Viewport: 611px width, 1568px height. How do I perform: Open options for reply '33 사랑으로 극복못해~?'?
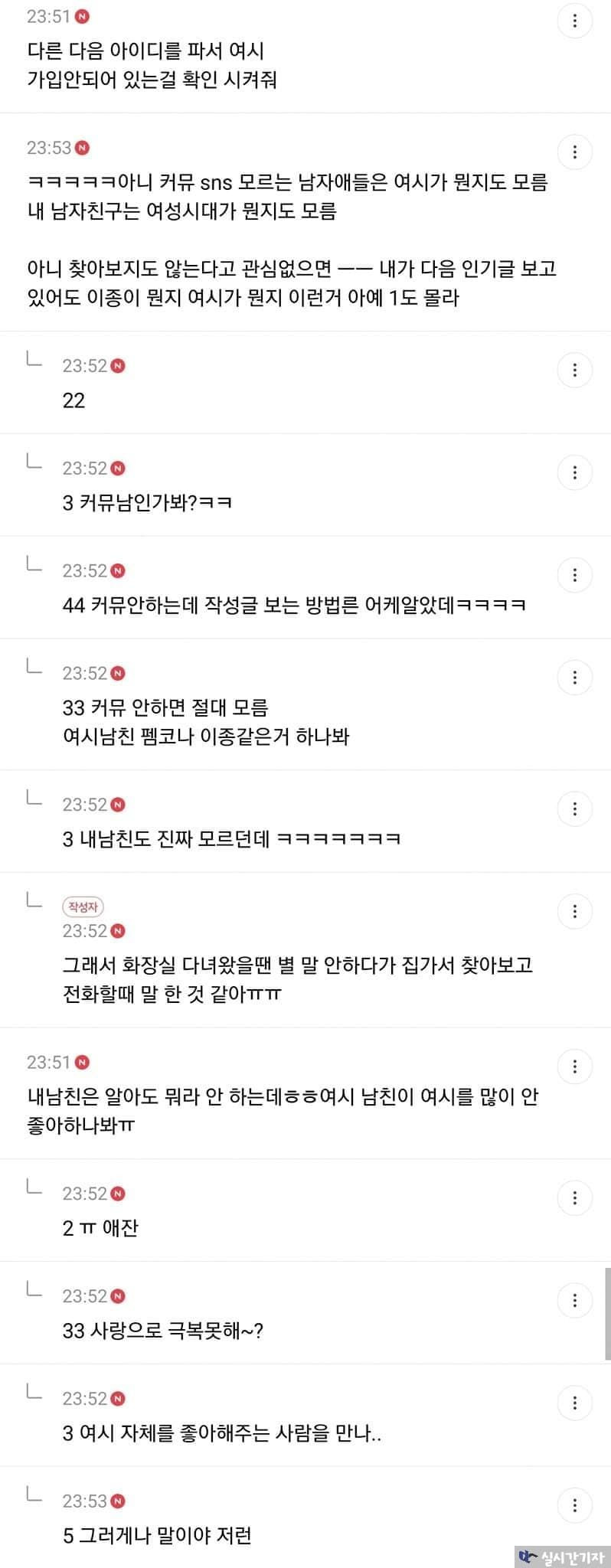pyautogui.click(x=574, y=1301)
